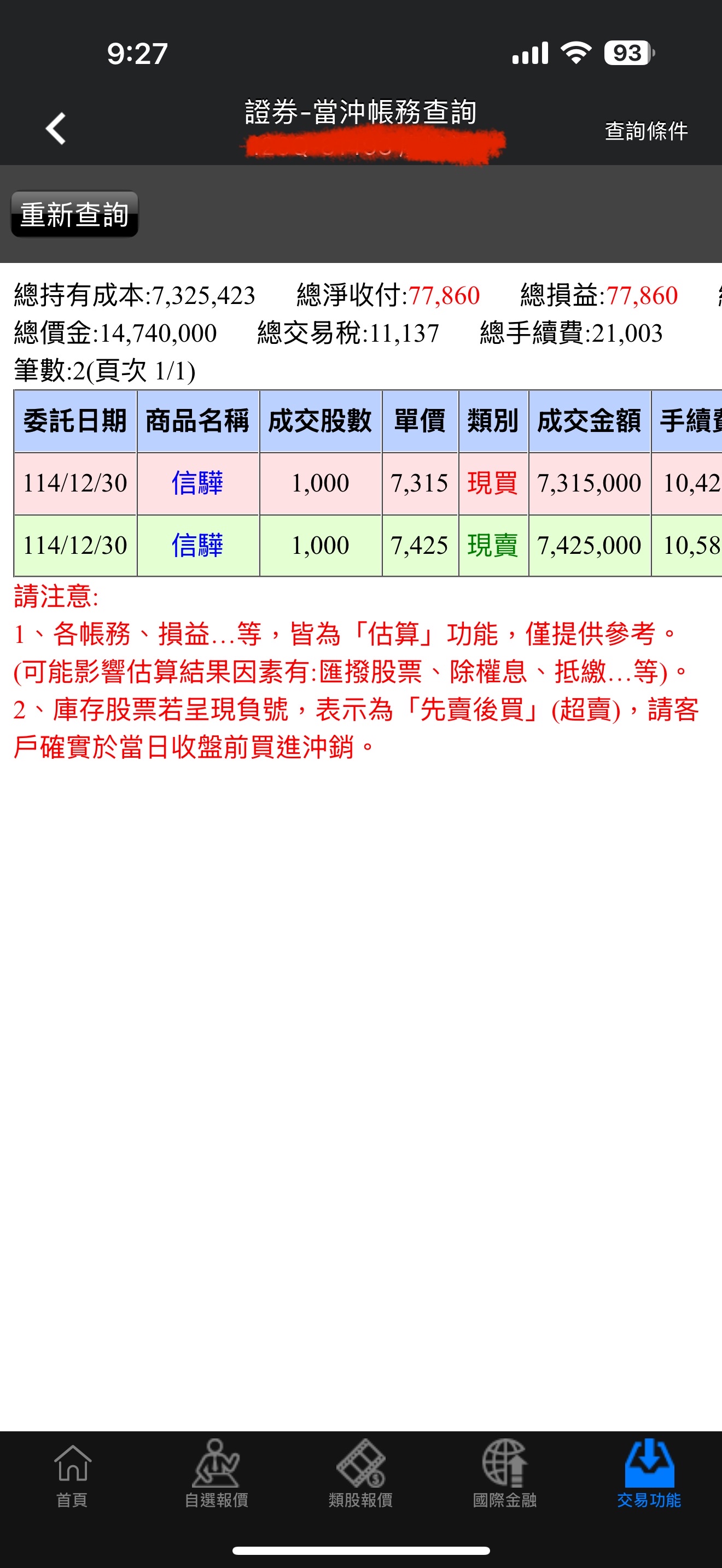The image size is (722, 1568).
Task: Select the 交易功能 trading tab
Action: (648, 1473)
